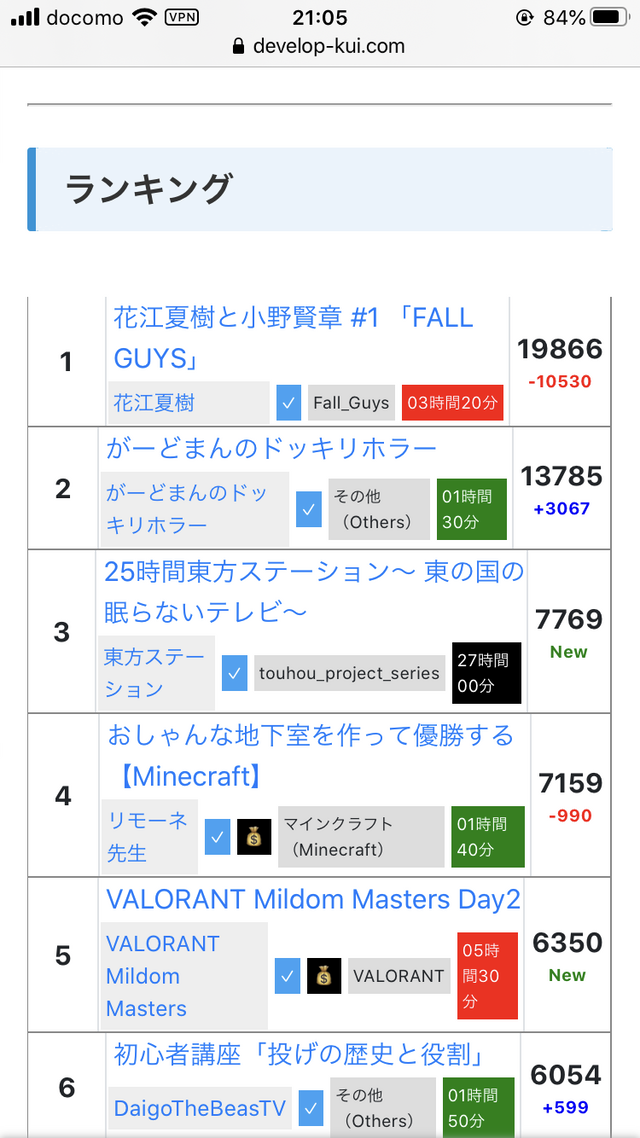Viewport: 640px width, 1138px height.
Task: Visit the 東方ステーション channel
Action: click(155, 673)
